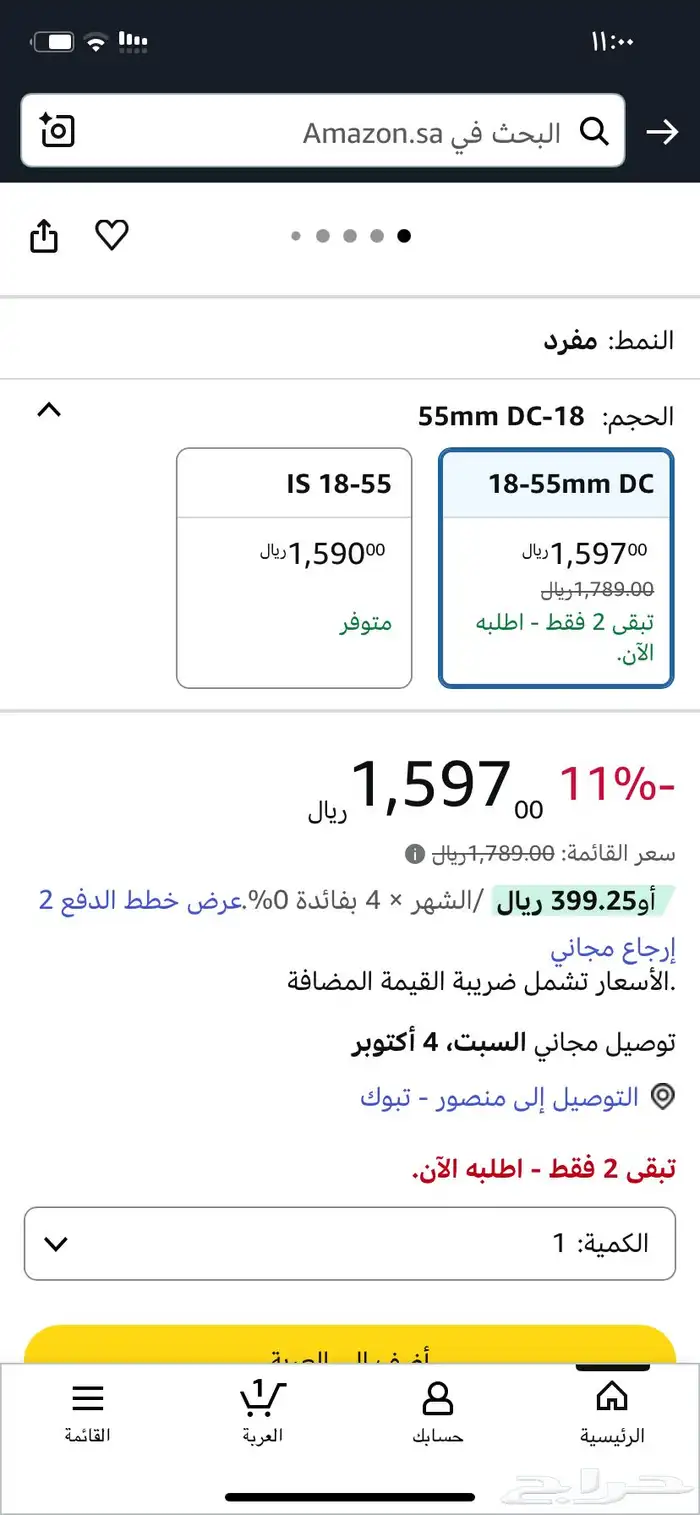The height and width of the screenshot is (1515, 700).
Task: View the 2 payment plans offer
Action: 141,900
